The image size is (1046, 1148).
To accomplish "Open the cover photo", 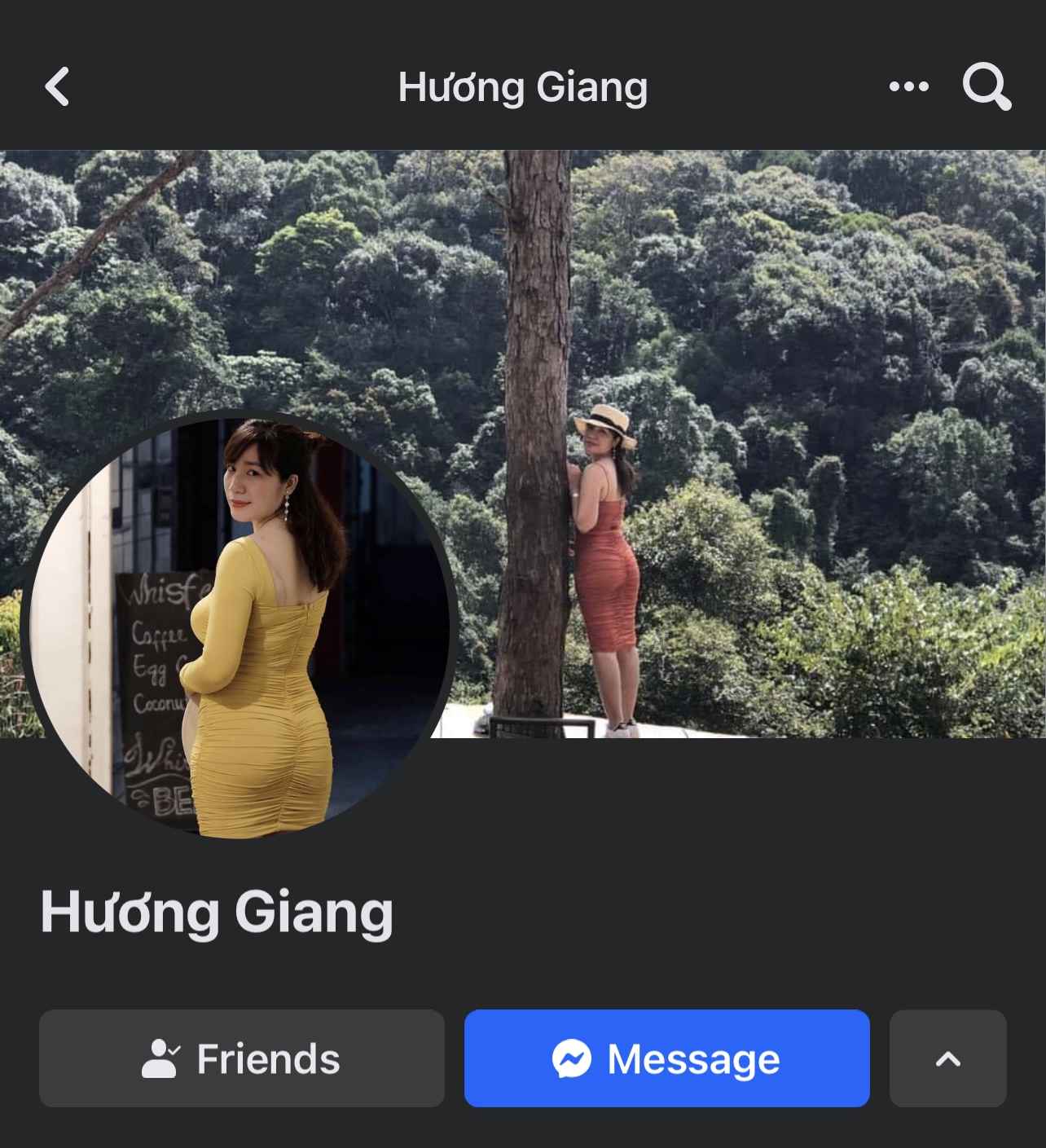I will click(733, 326).
